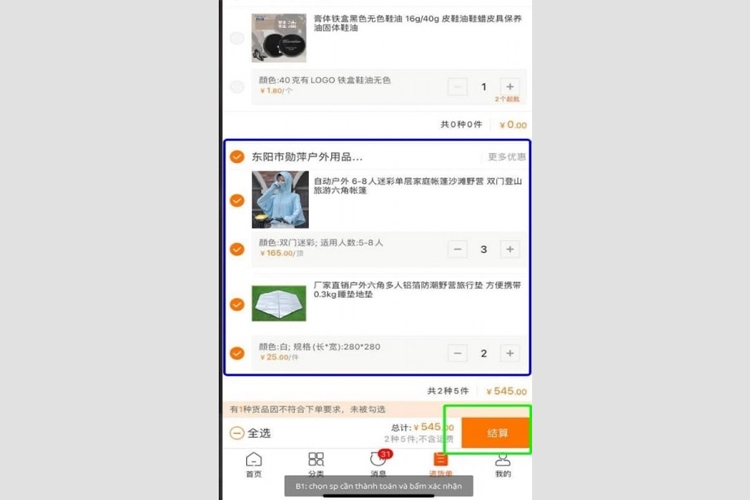The width and height of the screenshot is (750, 500).
Task: Uncheck the 铝箔防潮垫 product checkbox
Action: coord(237,304)
